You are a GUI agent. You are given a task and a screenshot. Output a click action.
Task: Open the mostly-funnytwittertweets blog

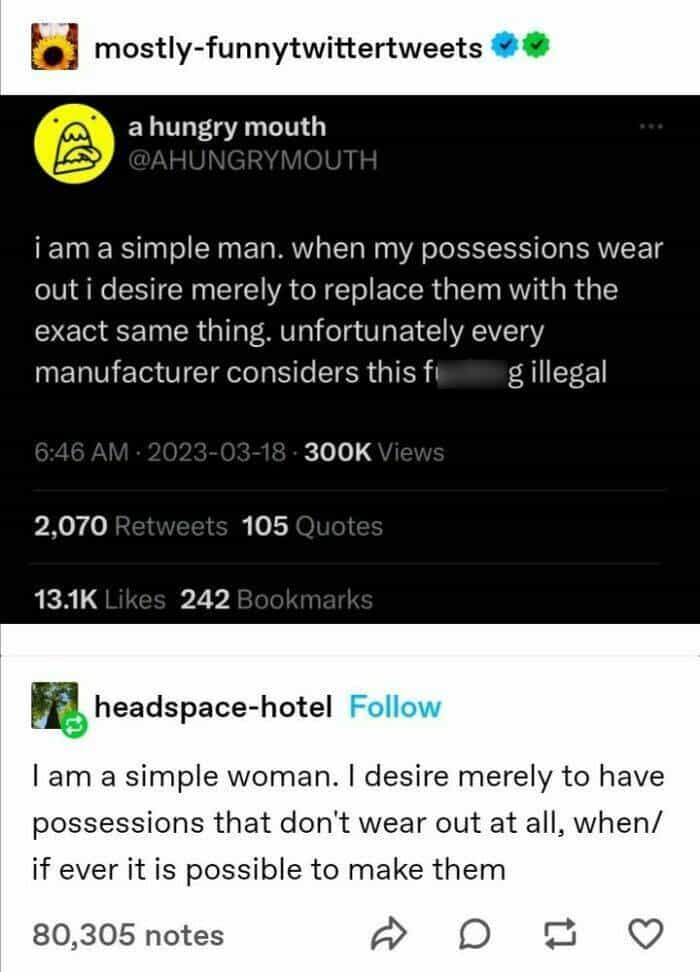pyautogui.click(x=287, y=47)
